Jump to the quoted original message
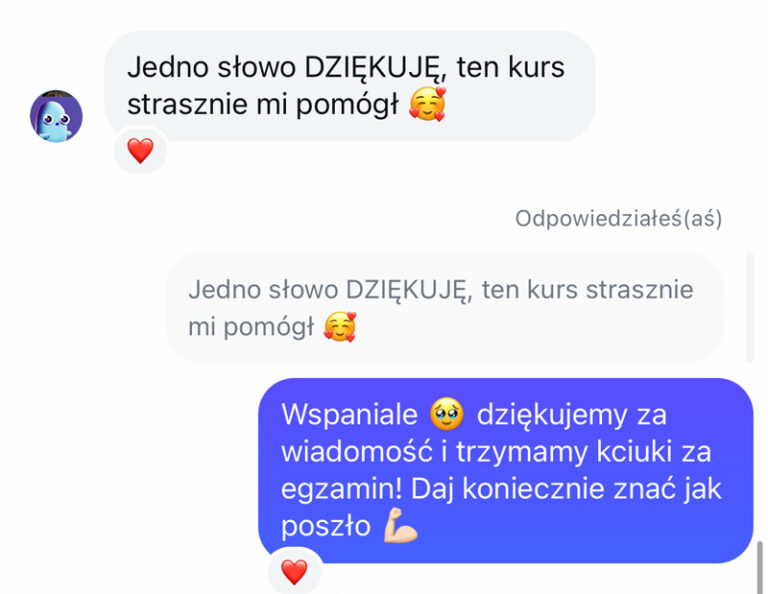 pos(443,307)
